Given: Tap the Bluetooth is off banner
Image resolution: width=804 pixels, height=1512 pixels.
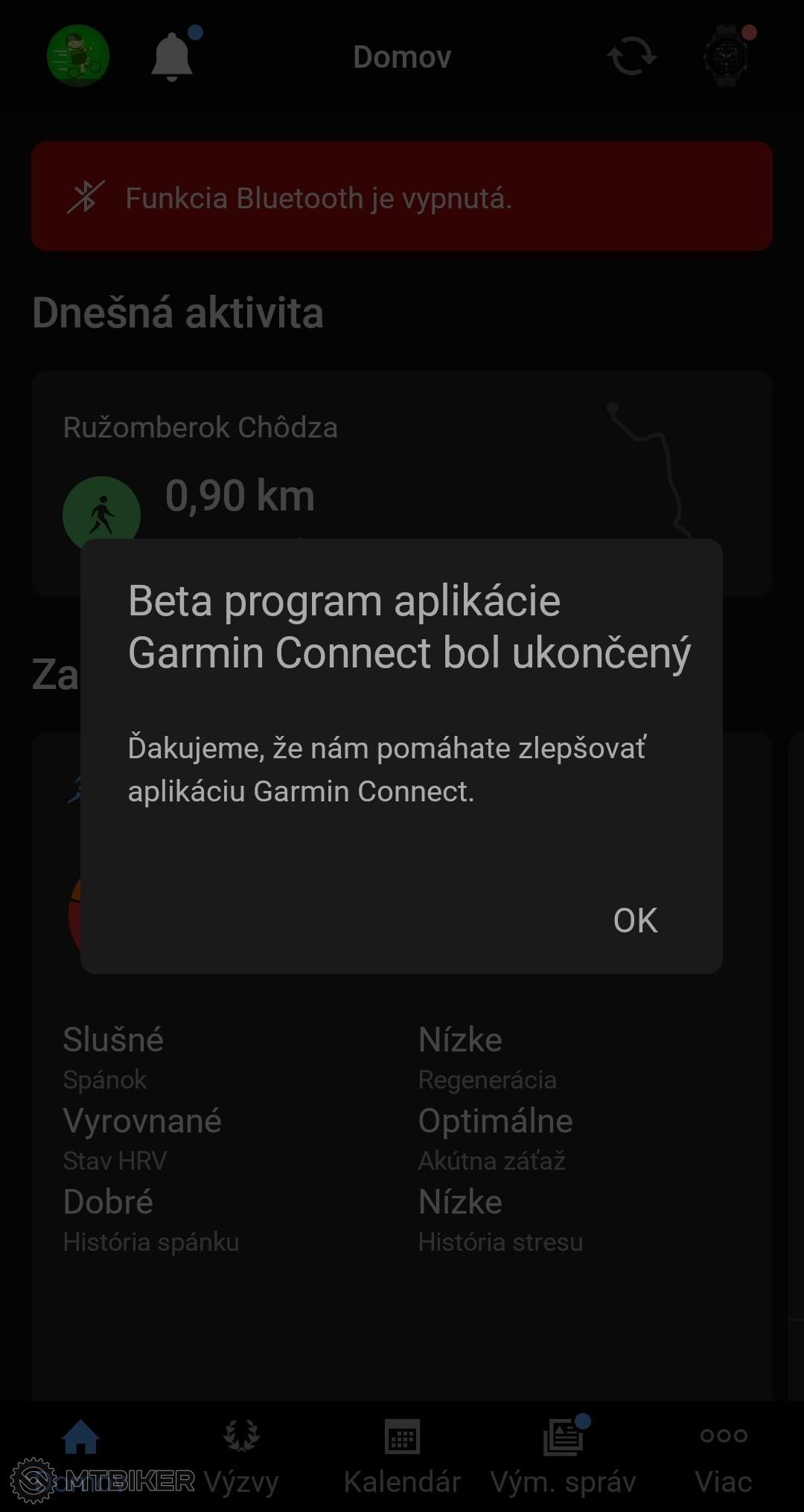Looking at the screenshot, I should (x=402, y=196).
